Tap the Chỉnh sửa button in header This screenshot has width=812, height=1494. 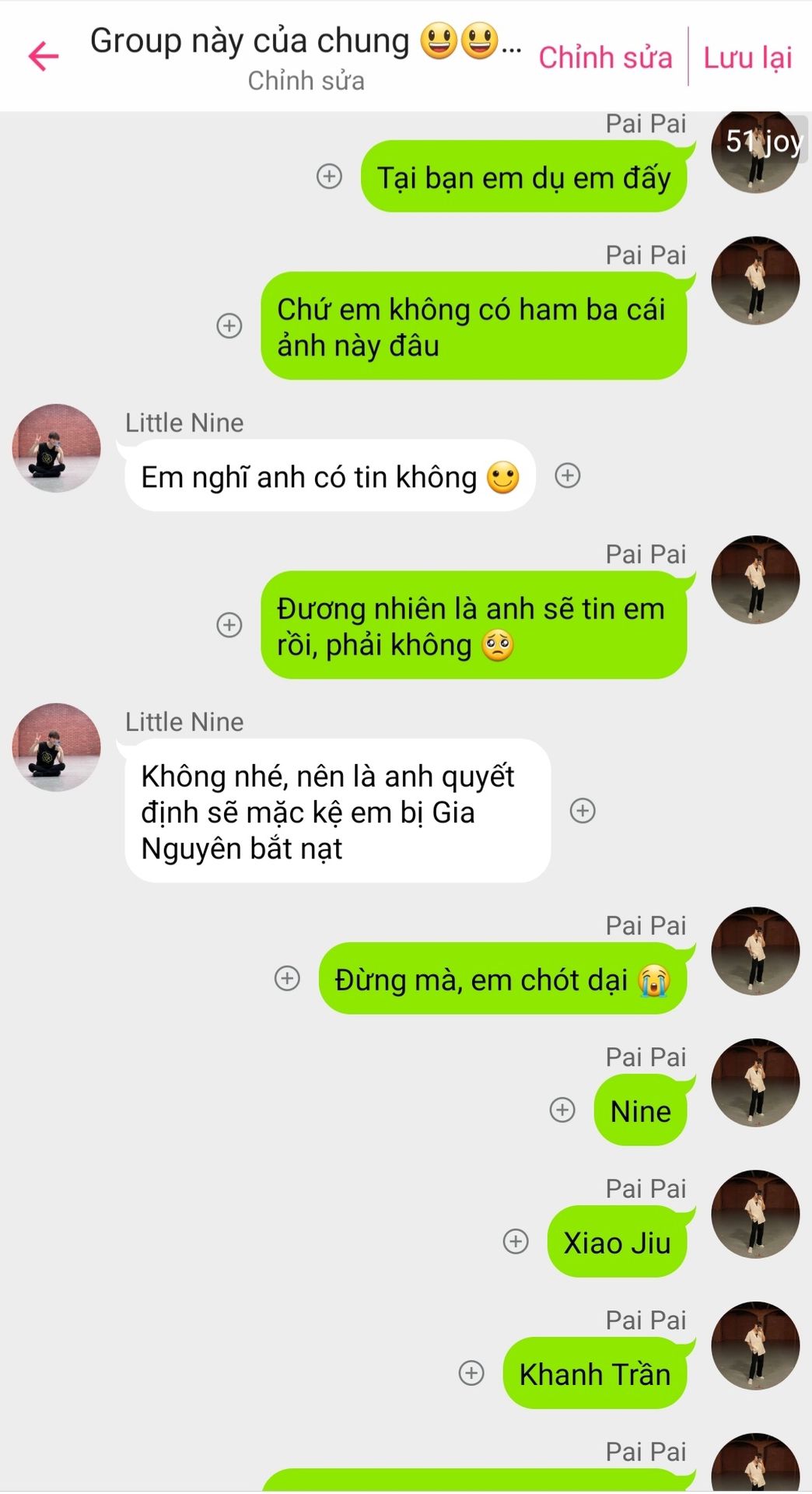click(605, 58)
